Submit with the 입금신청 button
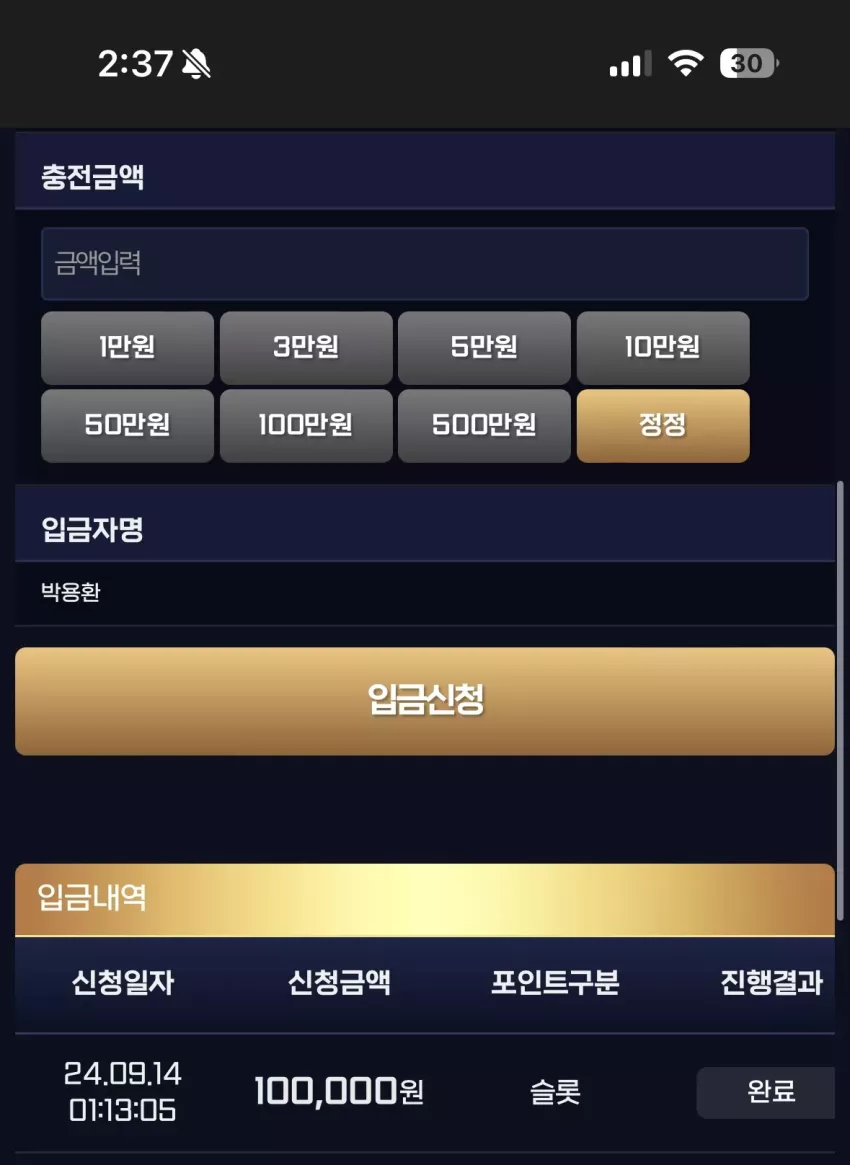Image resolution: width=850 pixels, height=1165 pixels. [x=425, y=701]
